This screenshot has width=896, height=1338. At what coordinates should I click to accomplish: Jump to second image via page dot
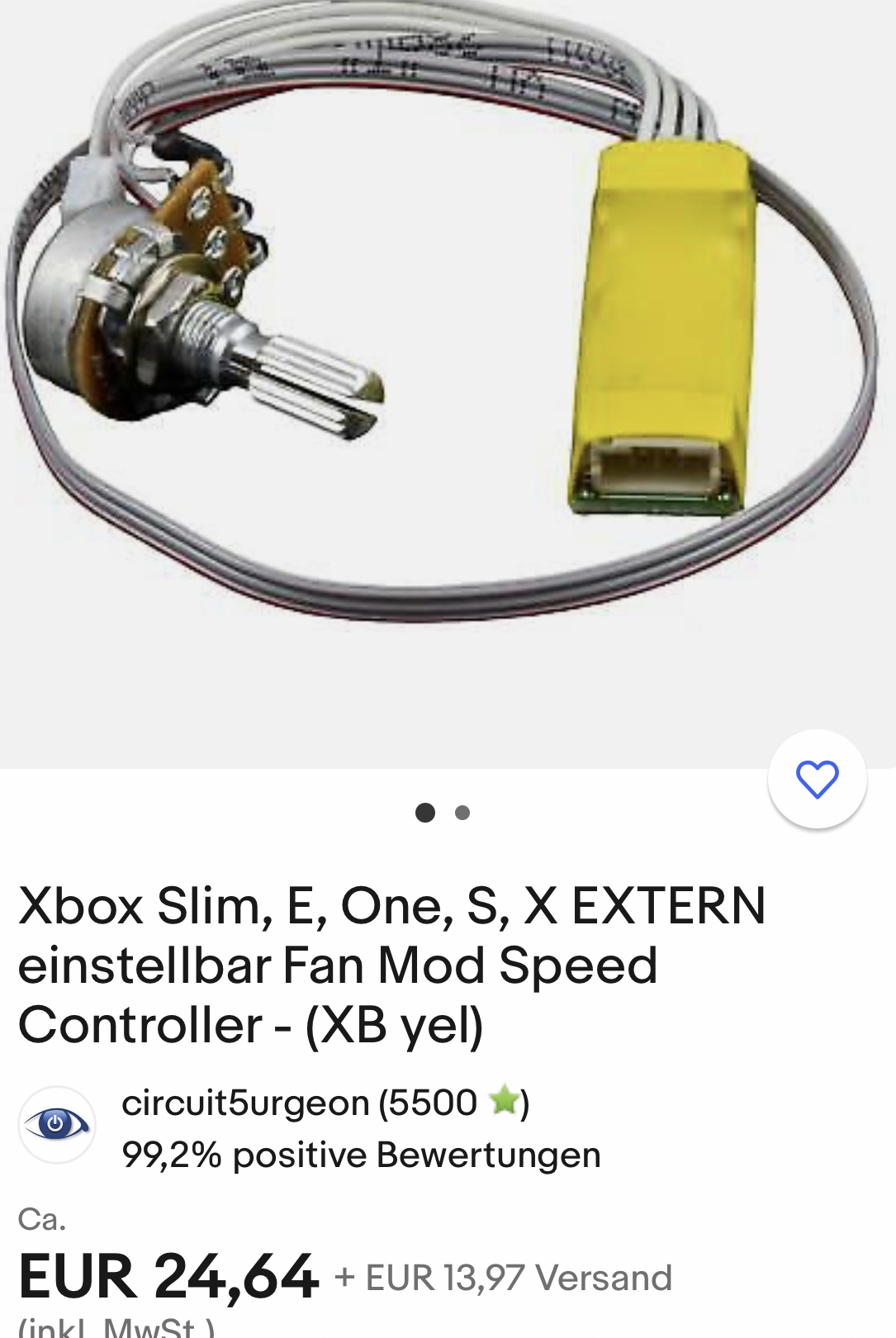462,813
